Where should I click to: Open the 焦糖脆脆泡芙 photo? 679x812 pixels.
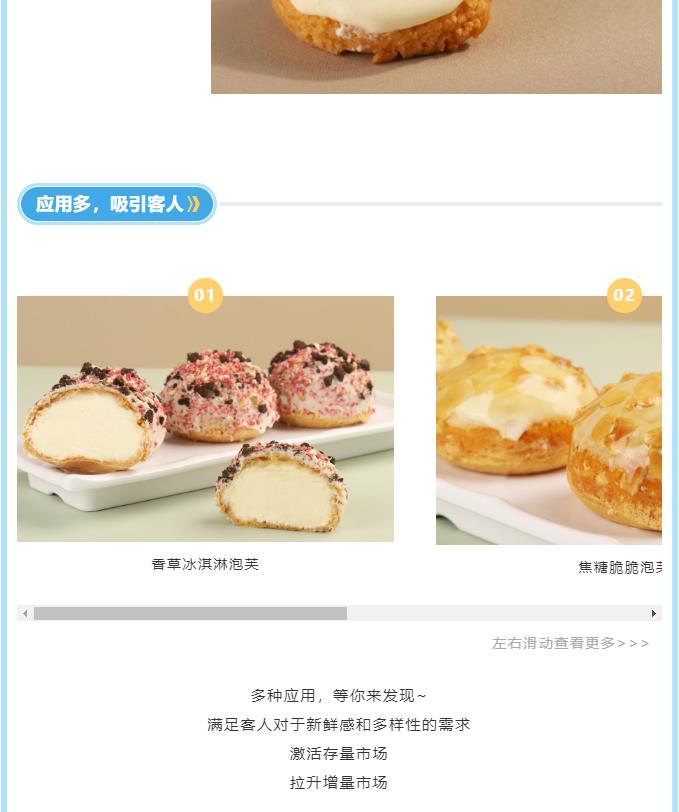tap(549, 421)
